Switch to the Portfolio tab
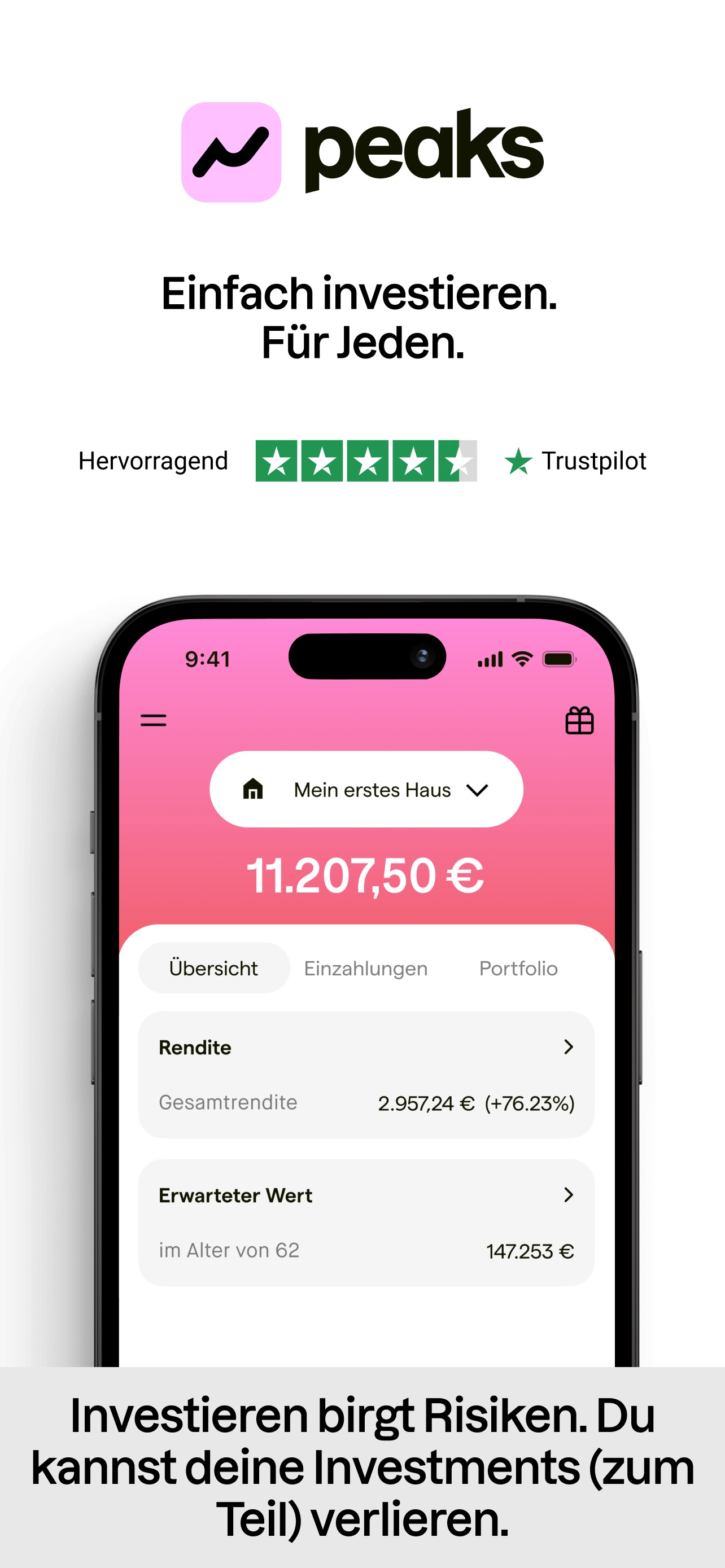This screenshot has height=1568, width=725. (x=519, y=968)
